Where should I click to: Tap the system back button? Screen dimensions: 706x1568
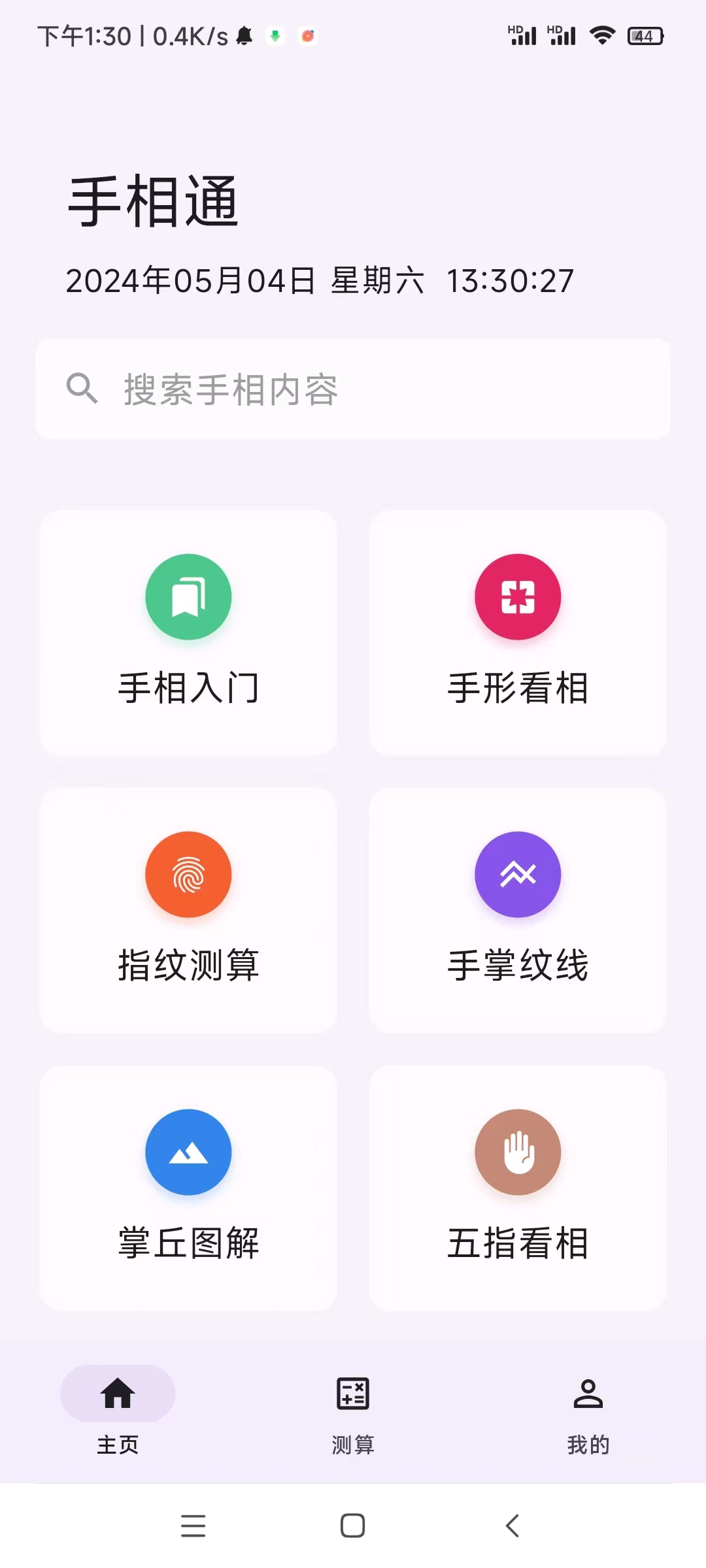(x=513, y=1526)
